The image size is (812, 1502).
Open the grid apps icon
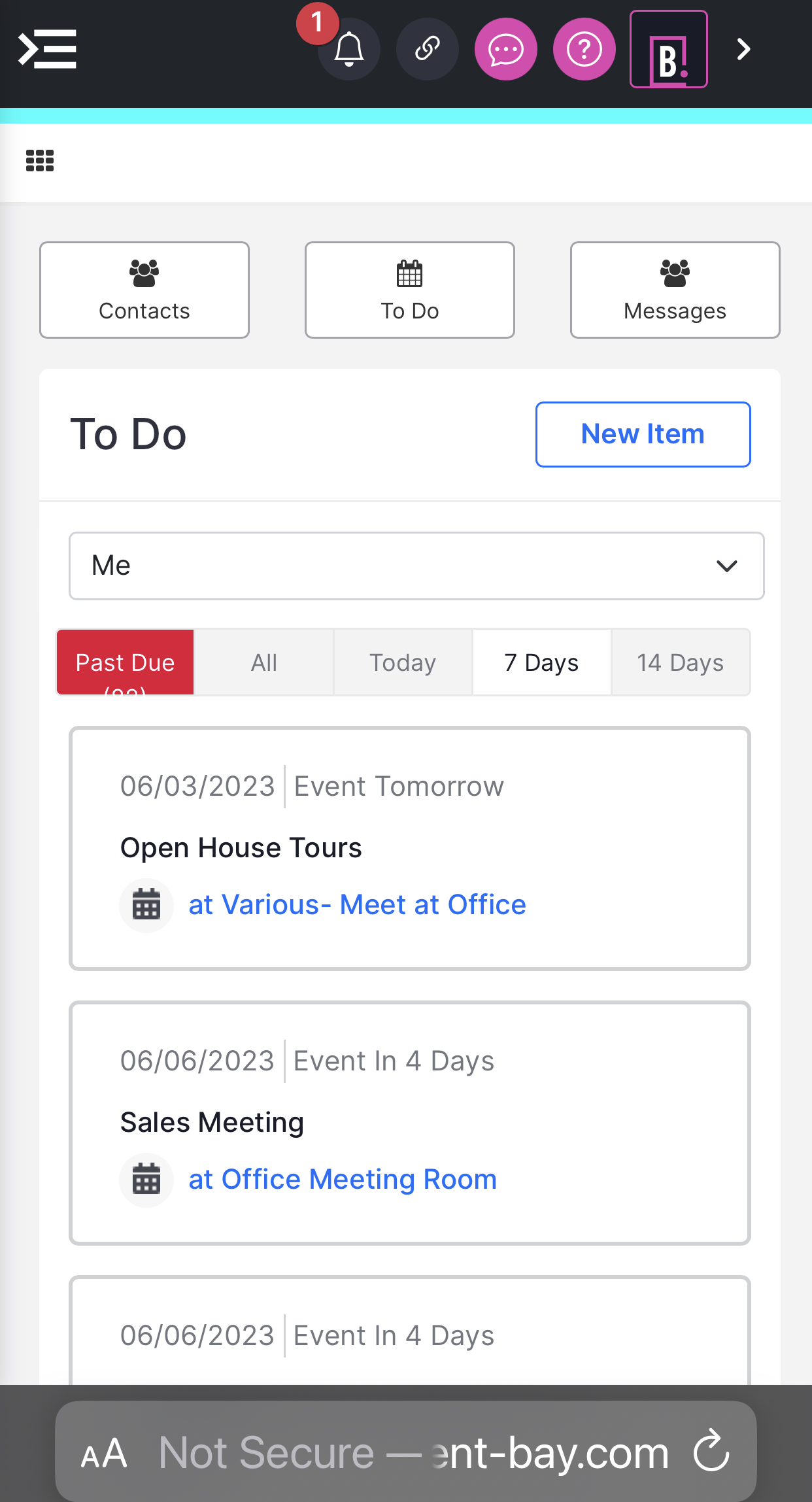[40, 160]
